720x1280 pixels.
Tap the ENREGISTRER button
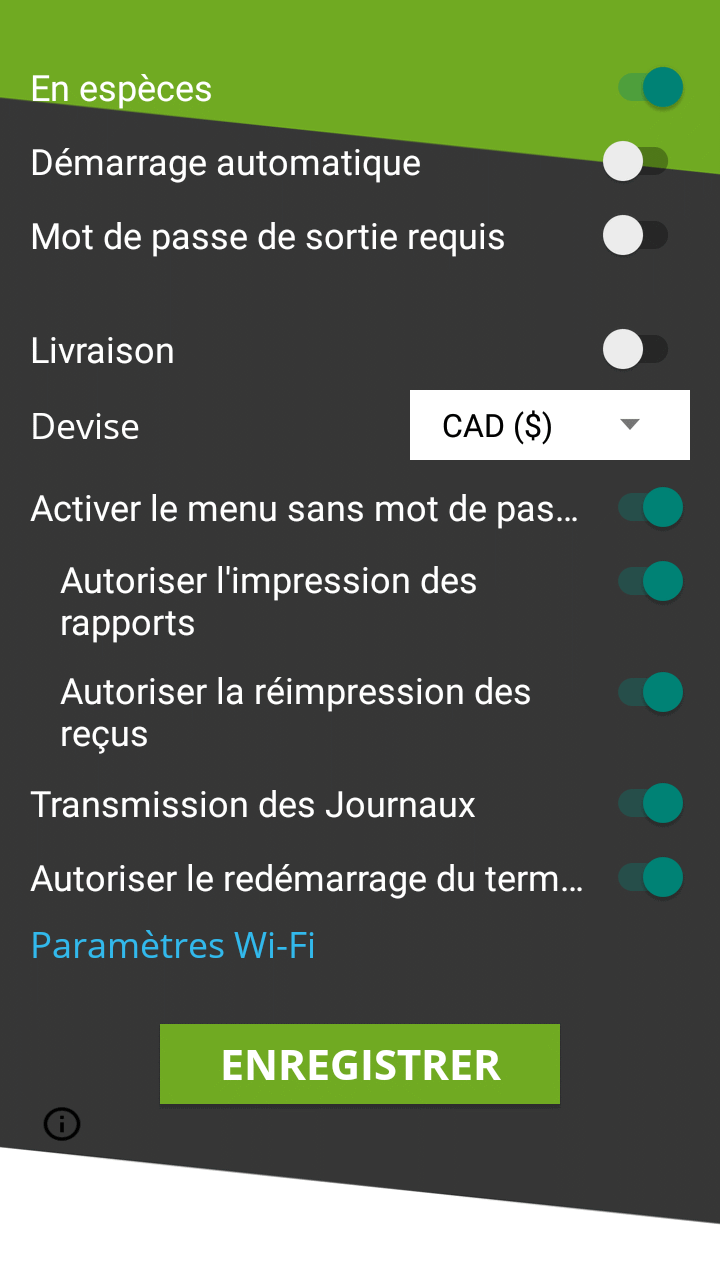pyautogui.click(x=360, y=1064)
